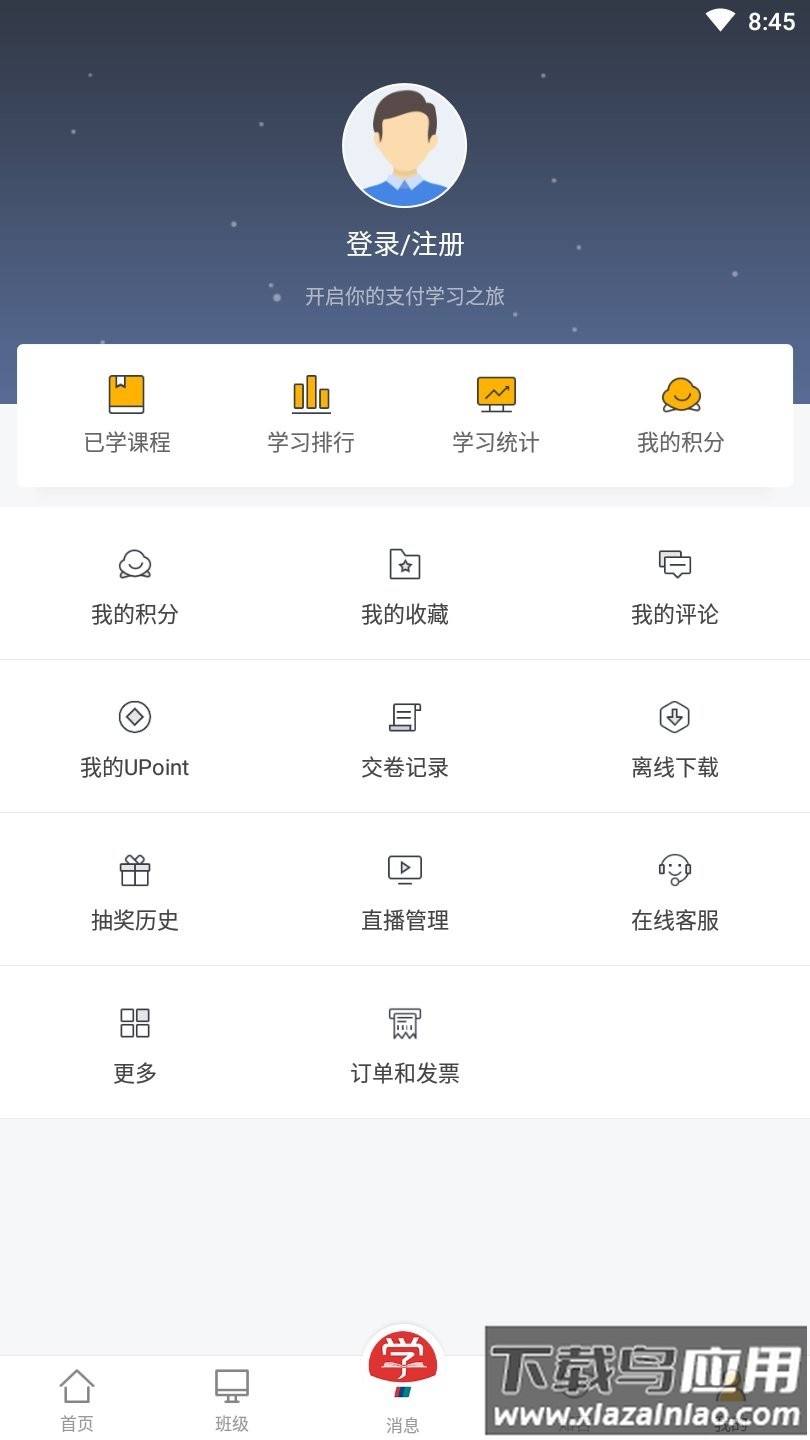This screenshot has height=1440, width=810.
Task: Open 我的收藏 favorites
Action: click(x=405, y=585)
